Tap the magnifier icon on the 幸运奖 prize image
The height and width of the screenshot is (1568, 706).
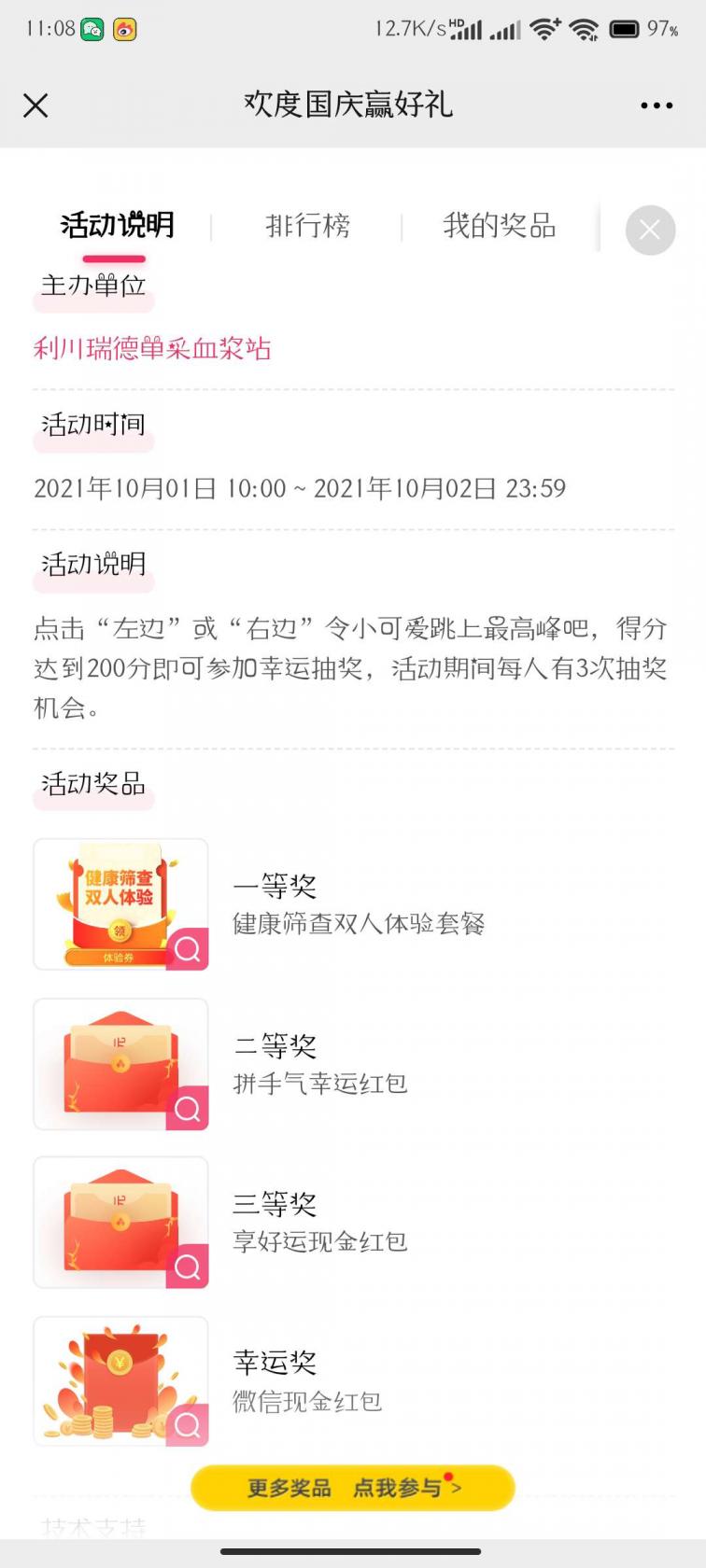pos(187,1426)
